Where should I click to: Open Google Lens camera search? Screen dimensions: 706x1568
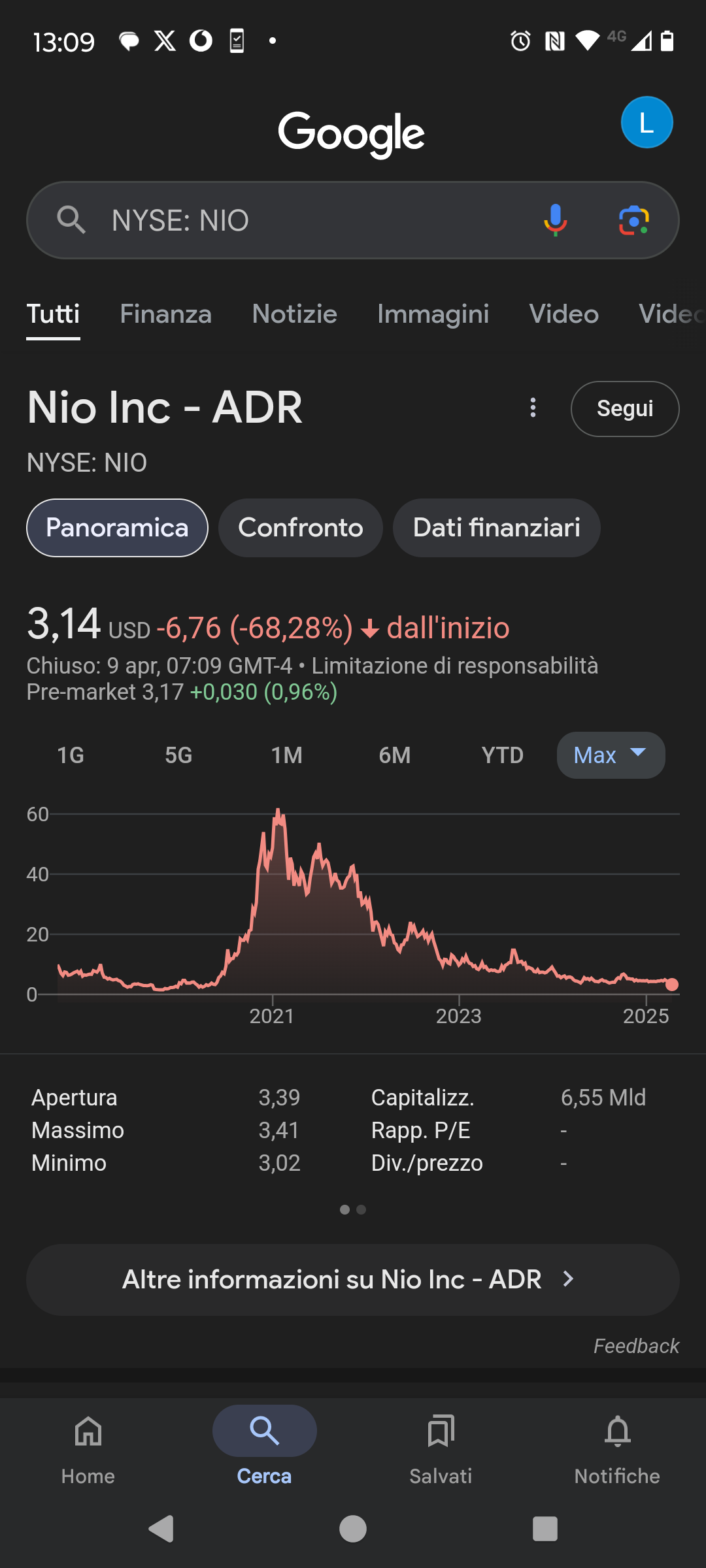click(x=633, y=220)
